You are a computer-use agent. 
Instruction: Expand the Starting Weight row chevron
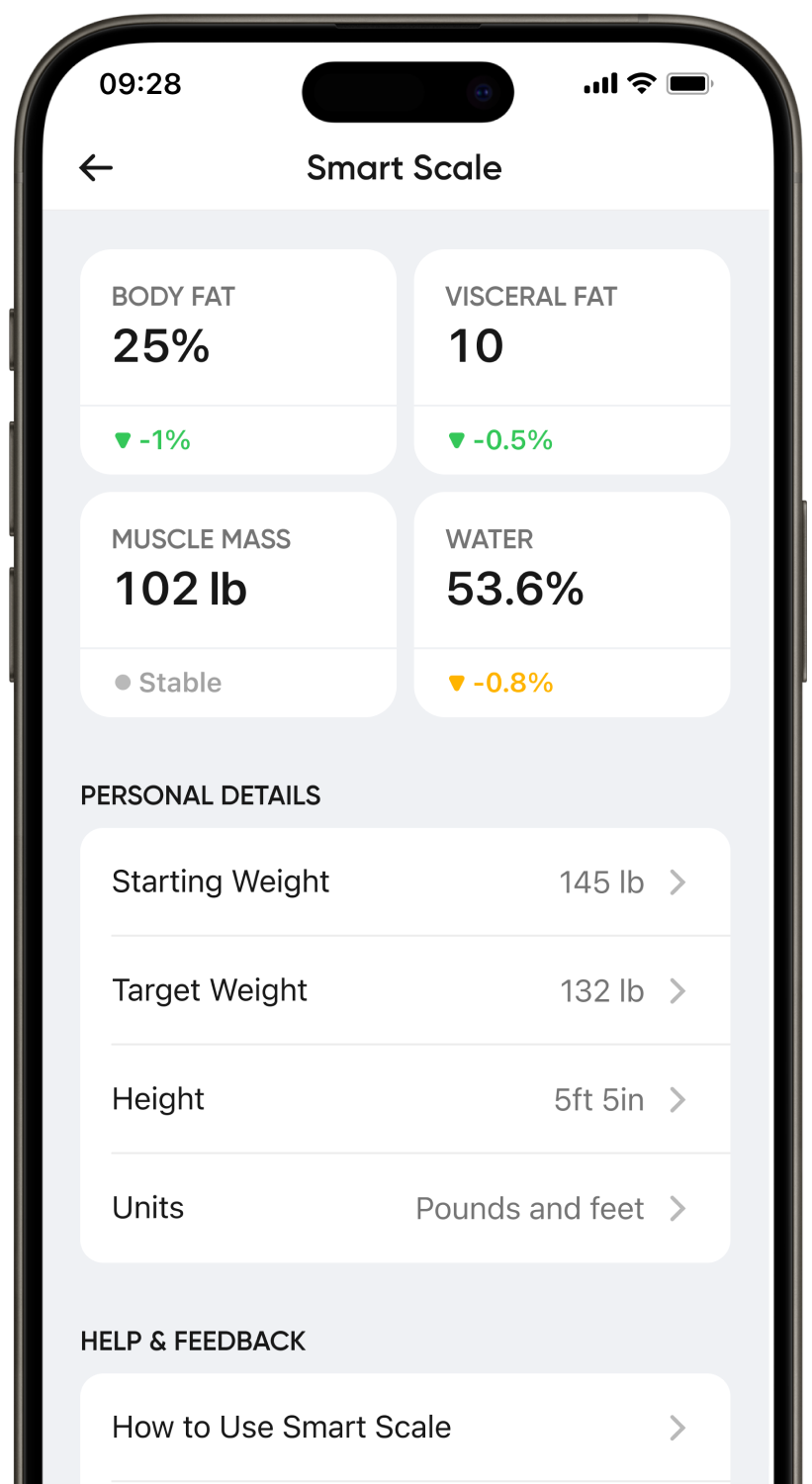[x=677, y=882]
